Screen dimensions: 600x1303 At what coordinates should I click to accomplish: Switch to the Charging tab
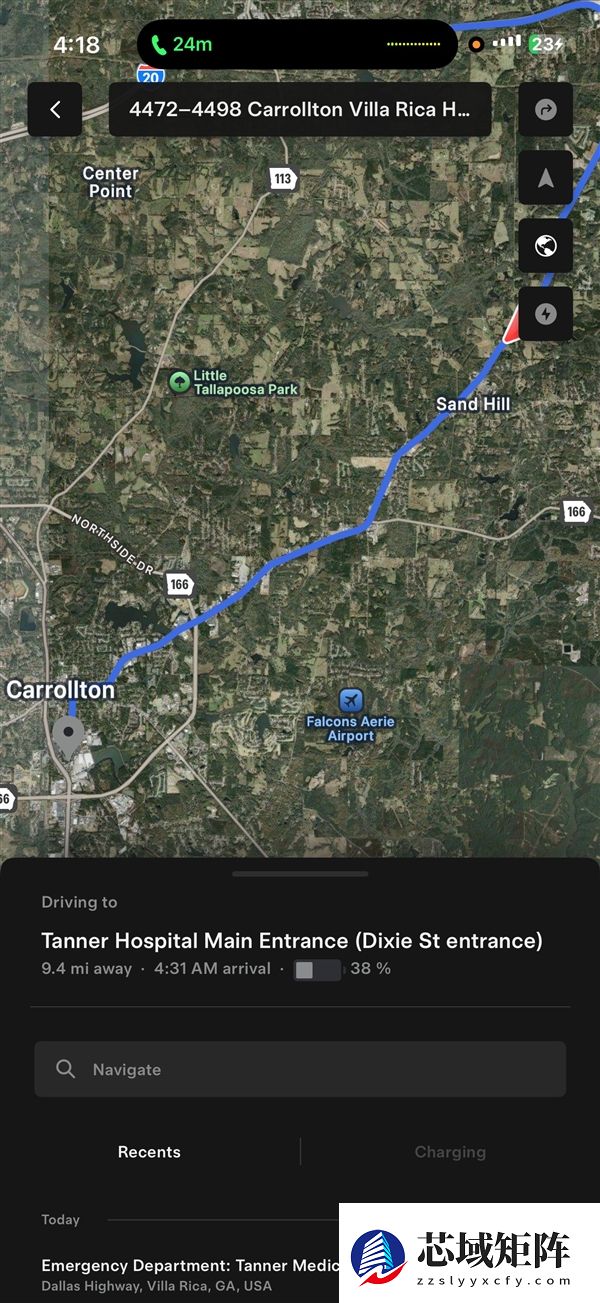450,1152
